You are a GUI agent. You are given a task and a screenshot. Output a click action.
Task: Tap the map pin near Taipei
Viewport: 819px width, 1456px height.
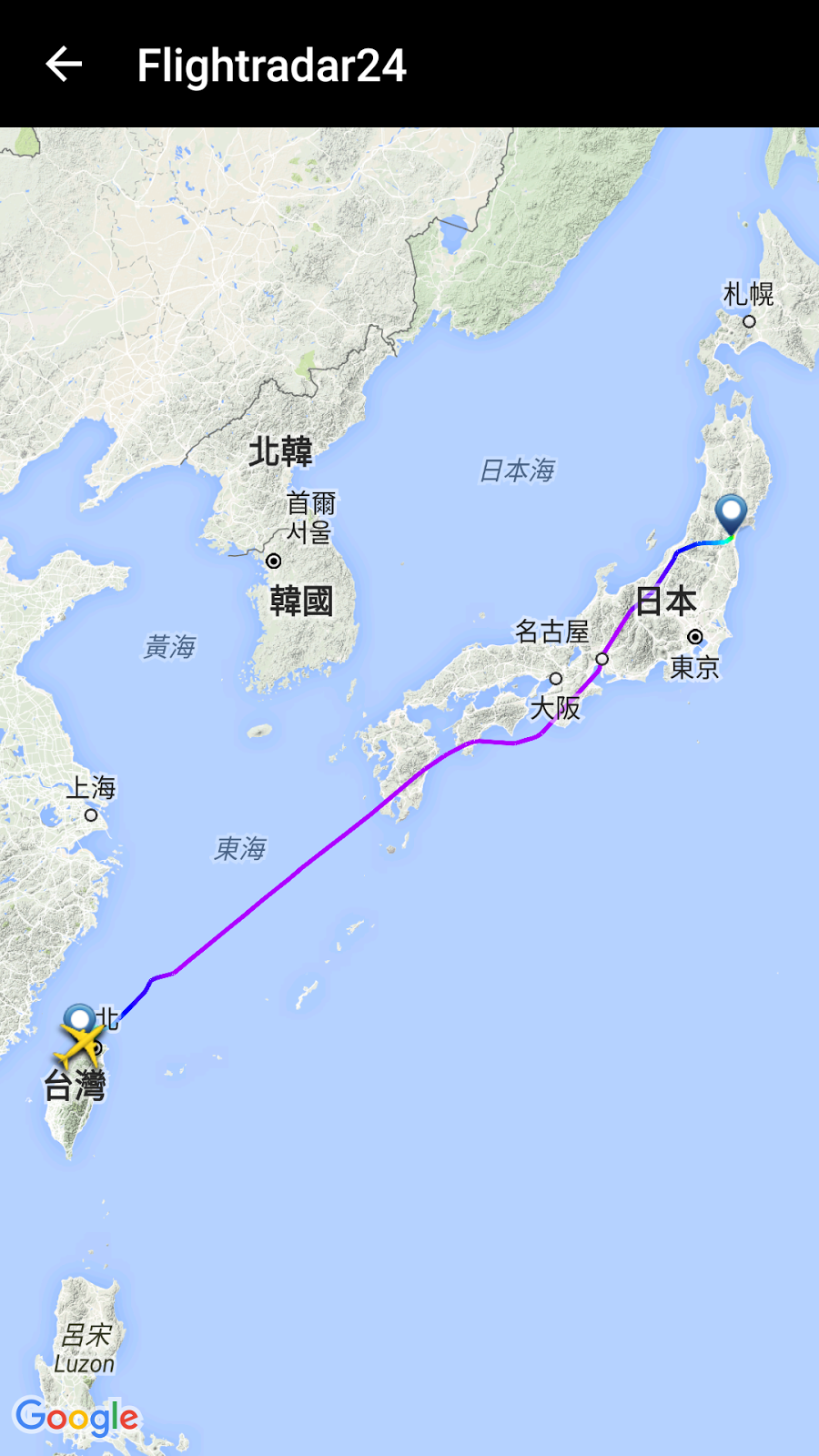(x=79, y=1016)
